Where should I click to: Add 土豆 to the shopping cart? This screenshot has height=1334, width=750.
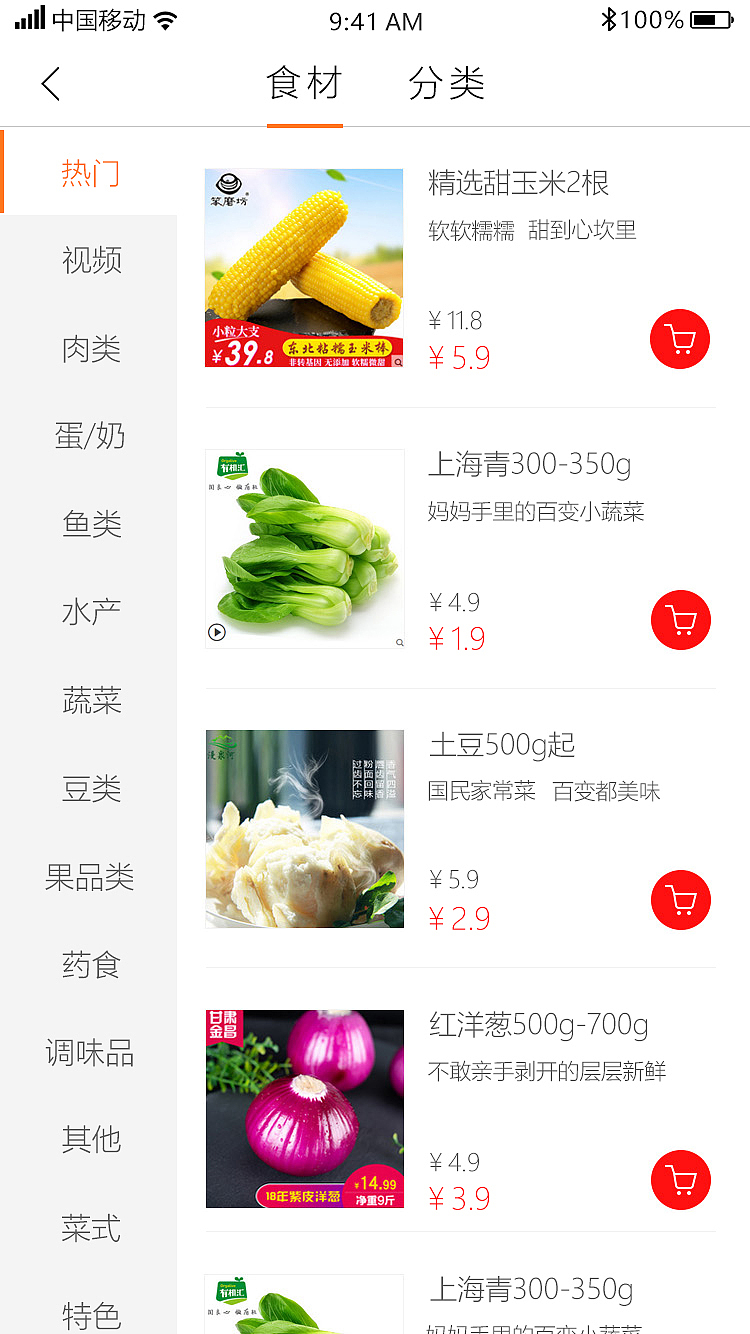pos(680,900)
